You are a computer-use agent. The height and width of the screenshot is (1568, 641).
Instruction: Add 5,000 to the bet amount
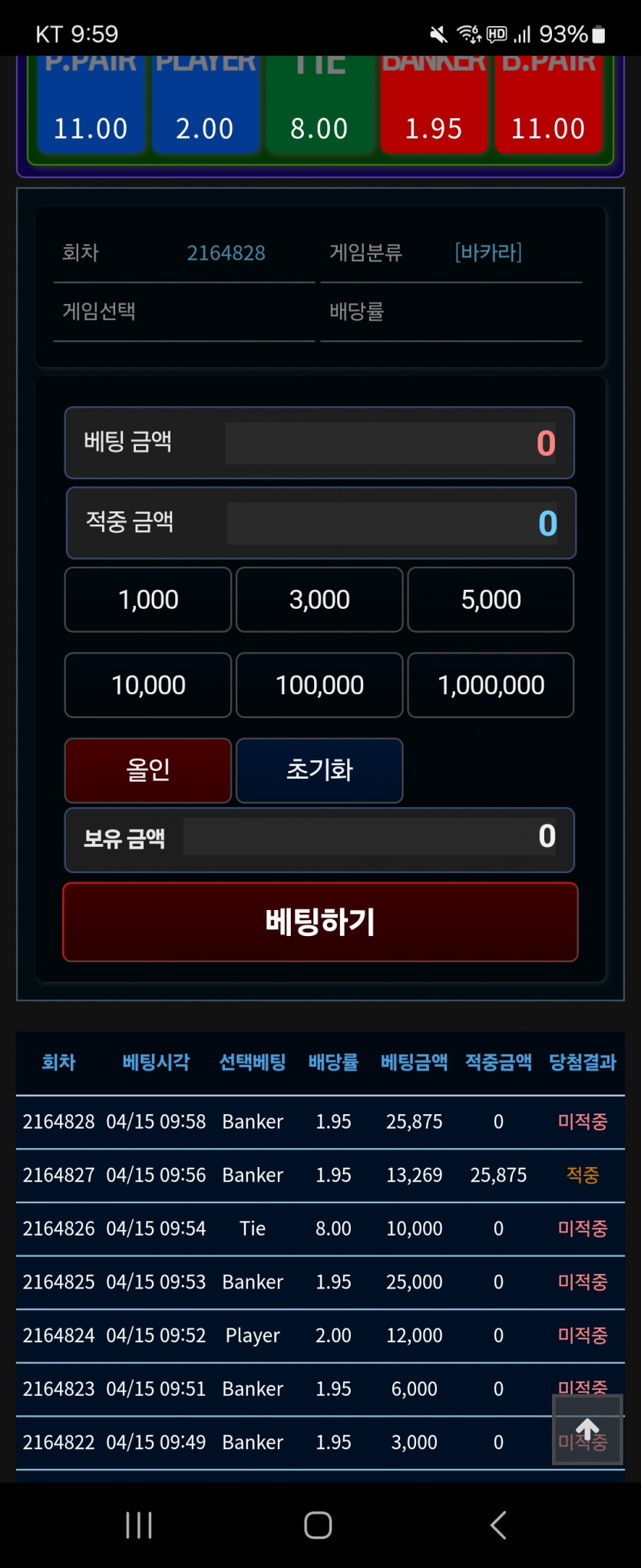pos(491,600)
